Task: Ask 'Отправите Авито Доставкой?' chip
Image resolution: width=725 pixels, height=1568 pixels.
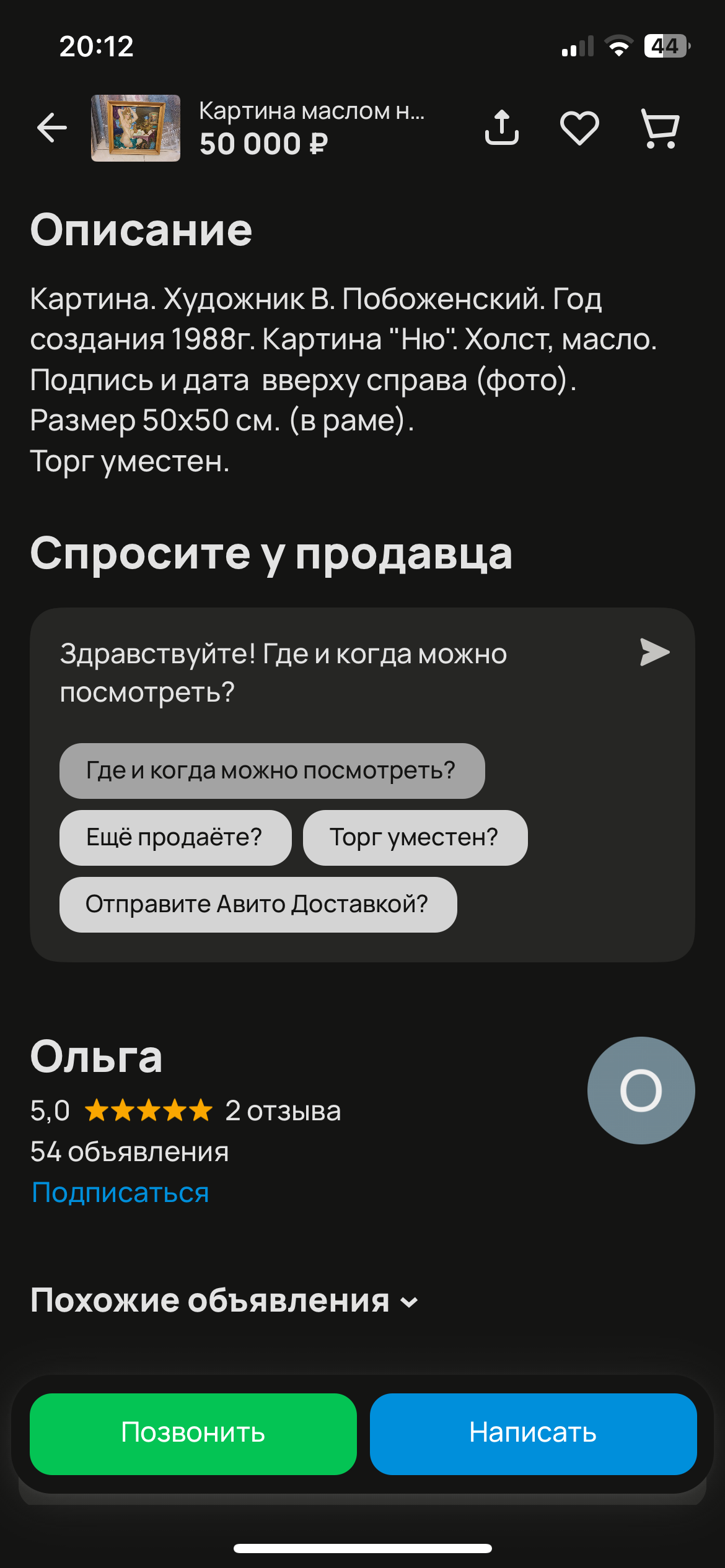Action: 258,904
